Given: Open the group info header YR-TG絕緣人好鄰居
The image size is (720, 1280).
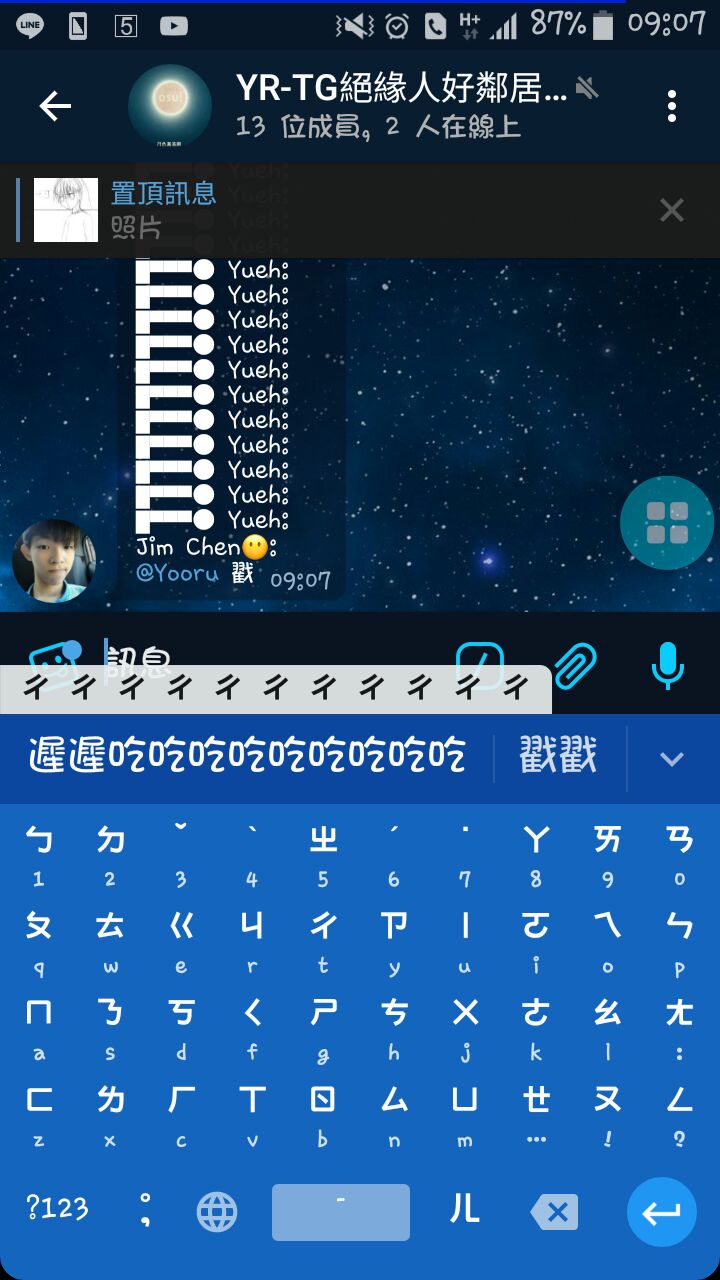Looking at the screenshot, I should [400, 105].
